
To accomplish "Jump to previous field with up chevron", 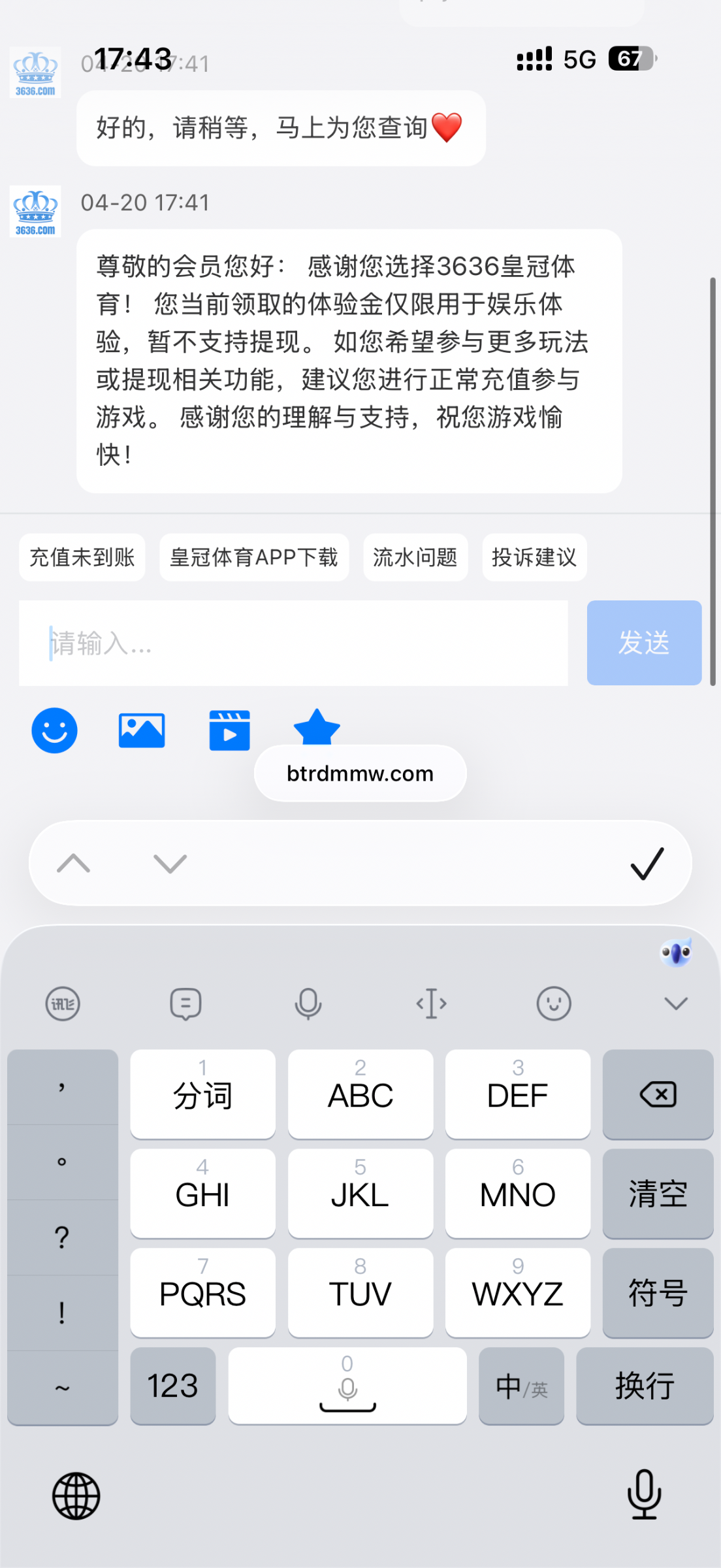I will coord(73,864).
